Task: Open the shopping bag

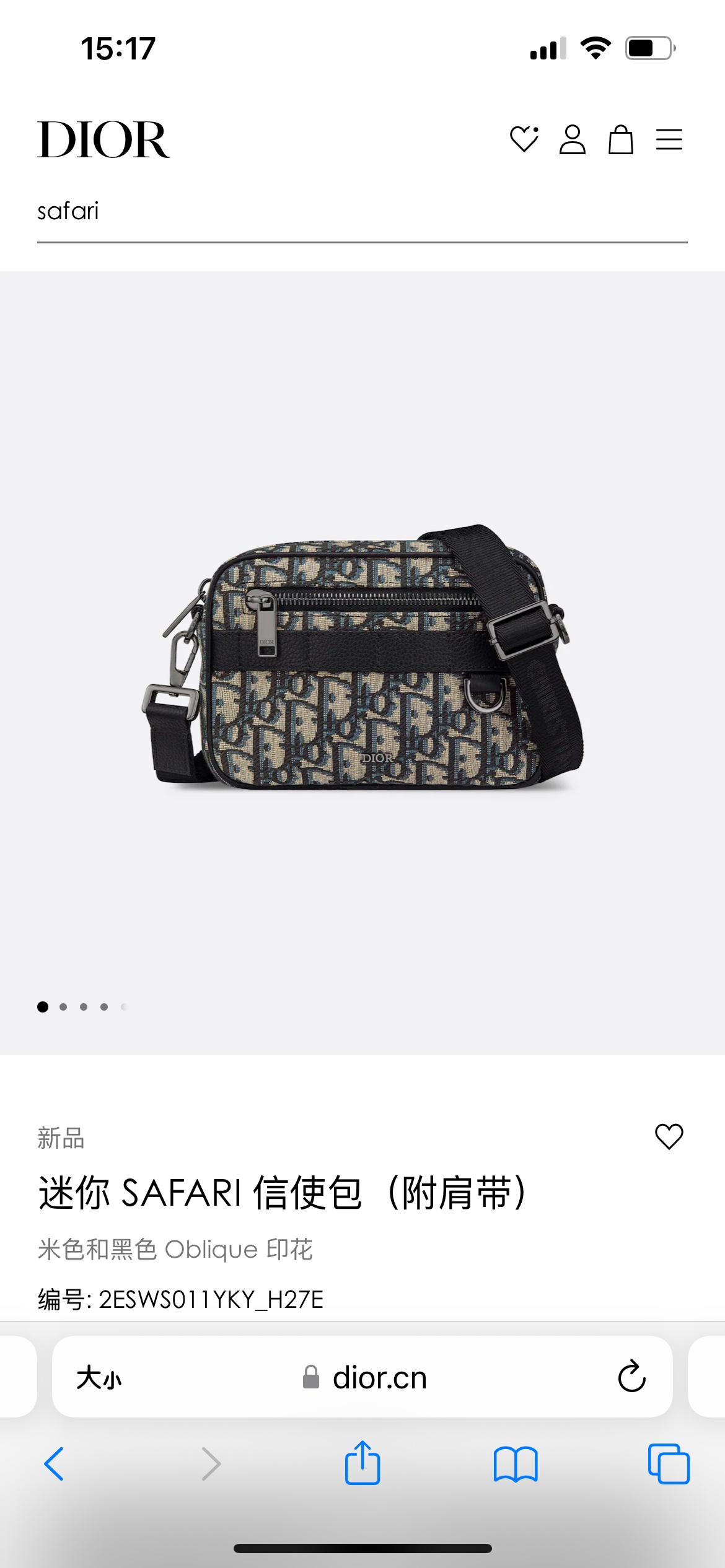Action: [620, 139]
